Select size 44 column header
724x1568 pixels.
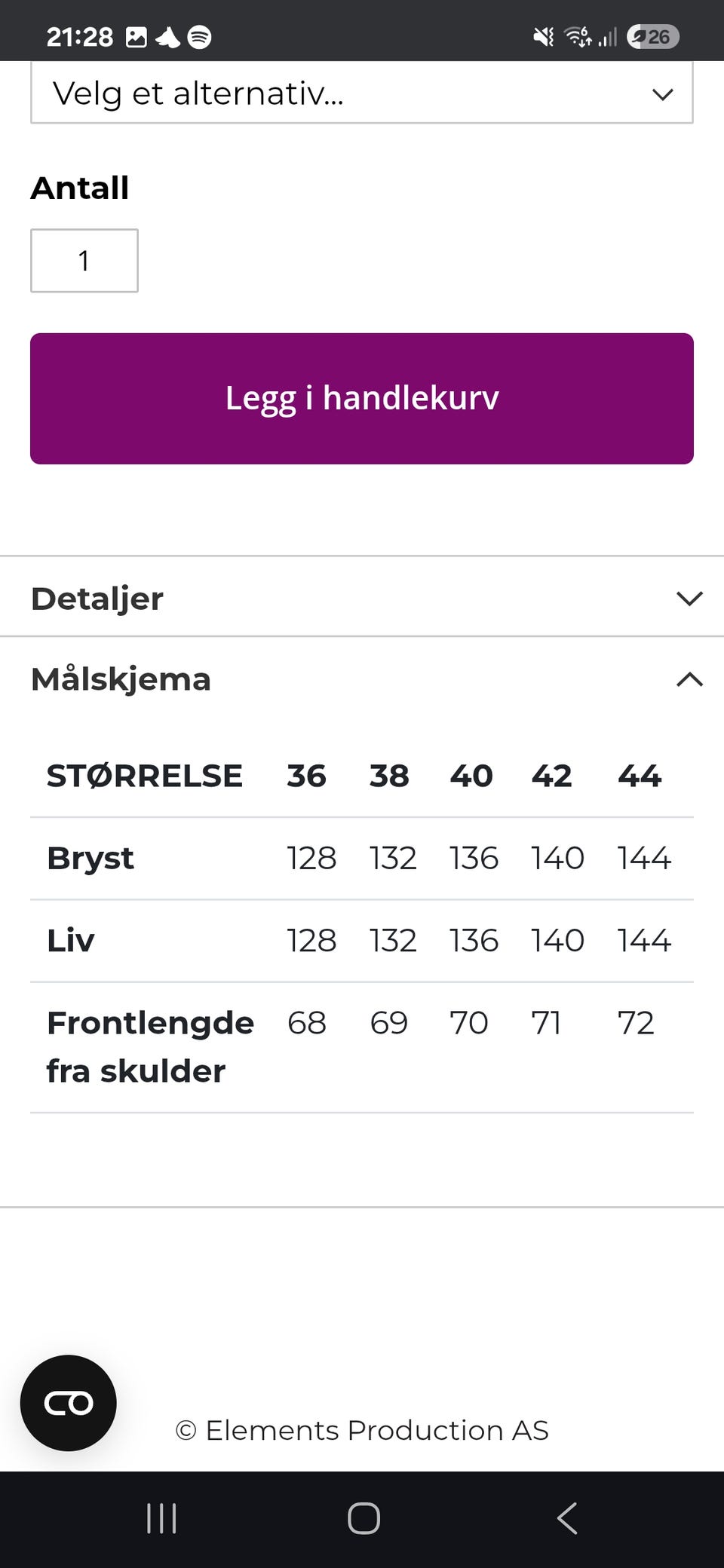coord(638,776)
